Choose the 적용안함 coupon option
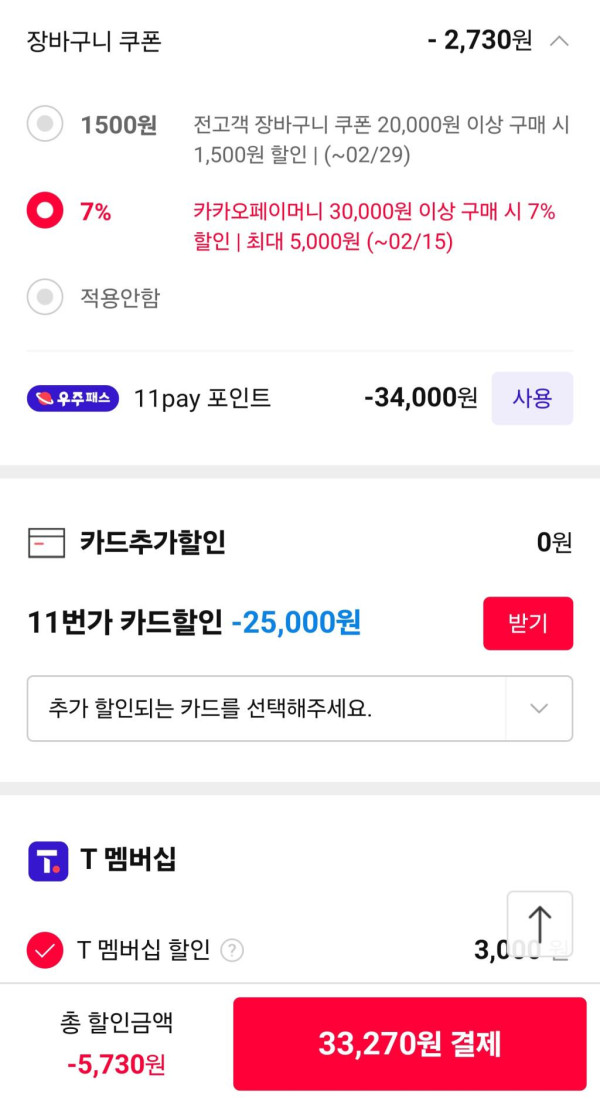The image size is (600, 1104). [x=44, y=297]
